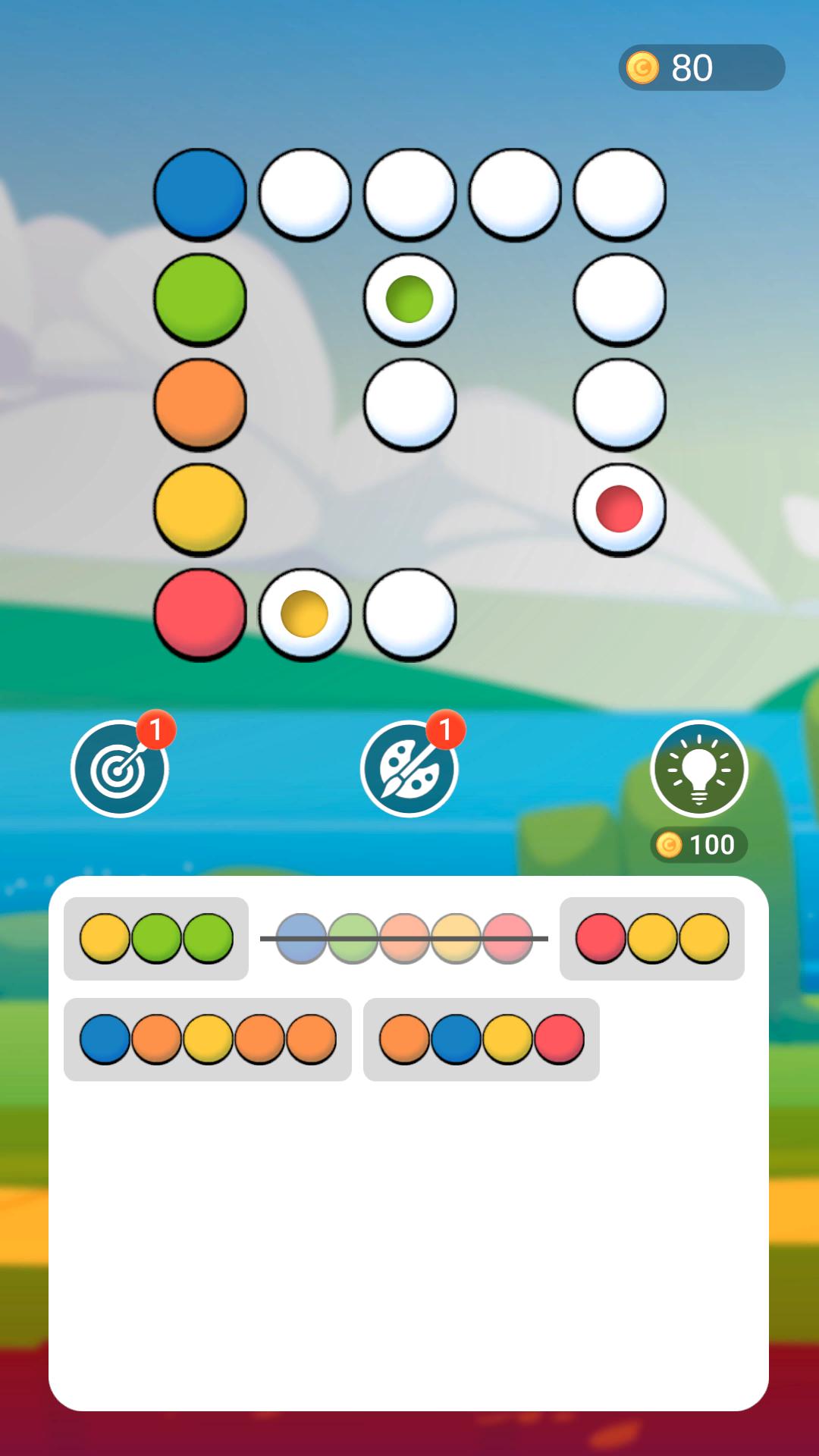
Task: Use the paint palette power-up
Action: (409, 768)
